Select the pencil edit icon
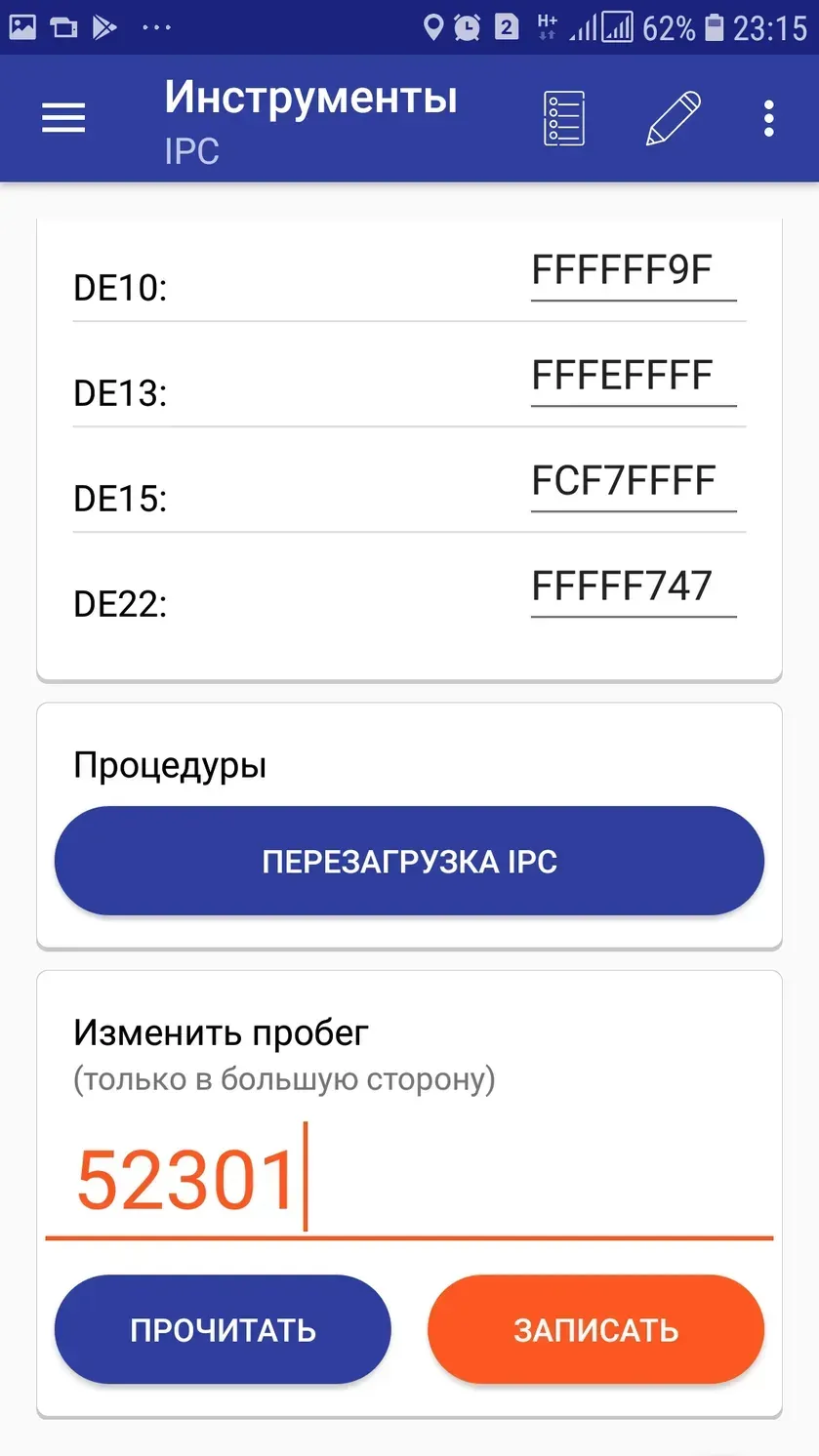This screenshot has height=1456, width=819. (673, 117)
